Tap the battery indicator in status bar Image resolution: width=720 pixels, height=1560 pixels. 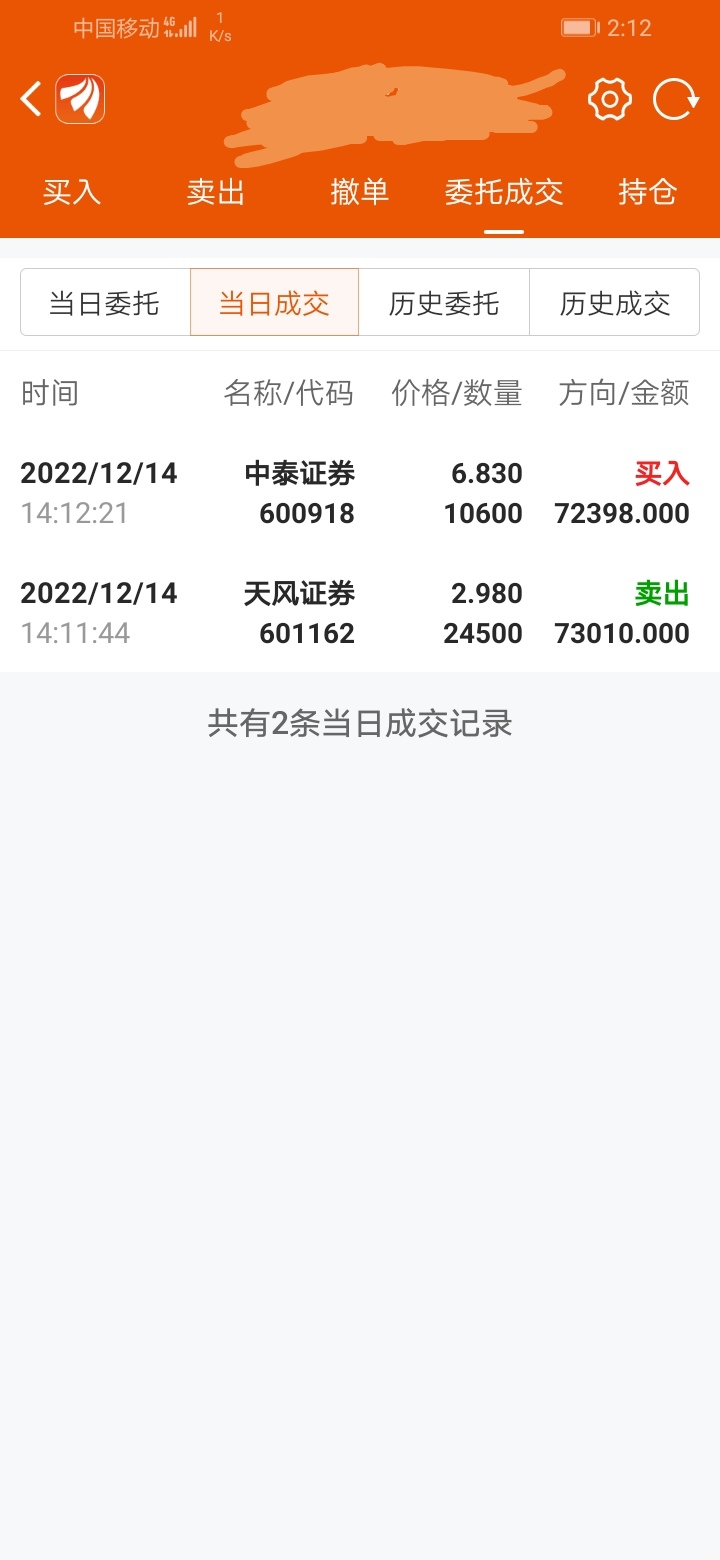click(578, 28)
